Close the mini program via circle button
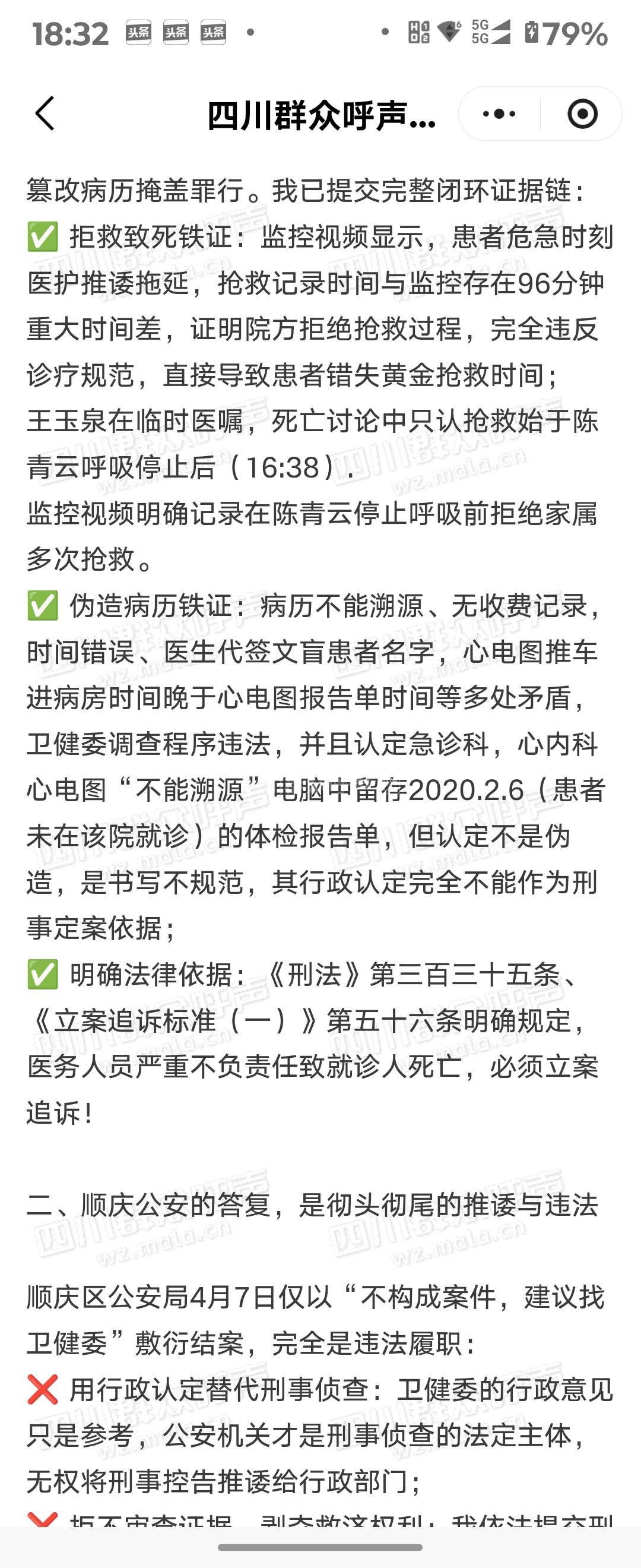641x1568 pixels. point(582,114)
